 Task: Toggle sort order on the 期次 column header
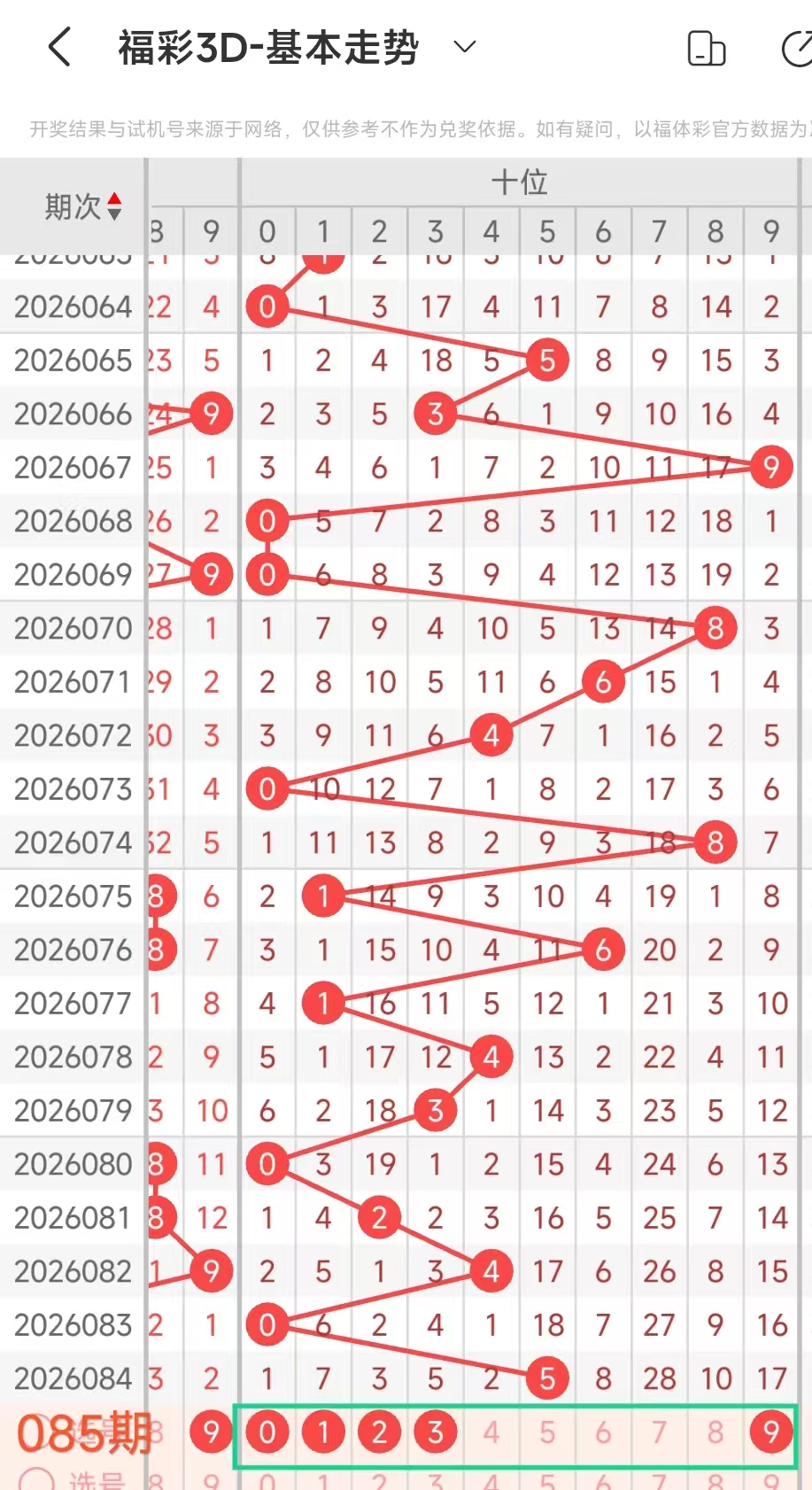83,206
